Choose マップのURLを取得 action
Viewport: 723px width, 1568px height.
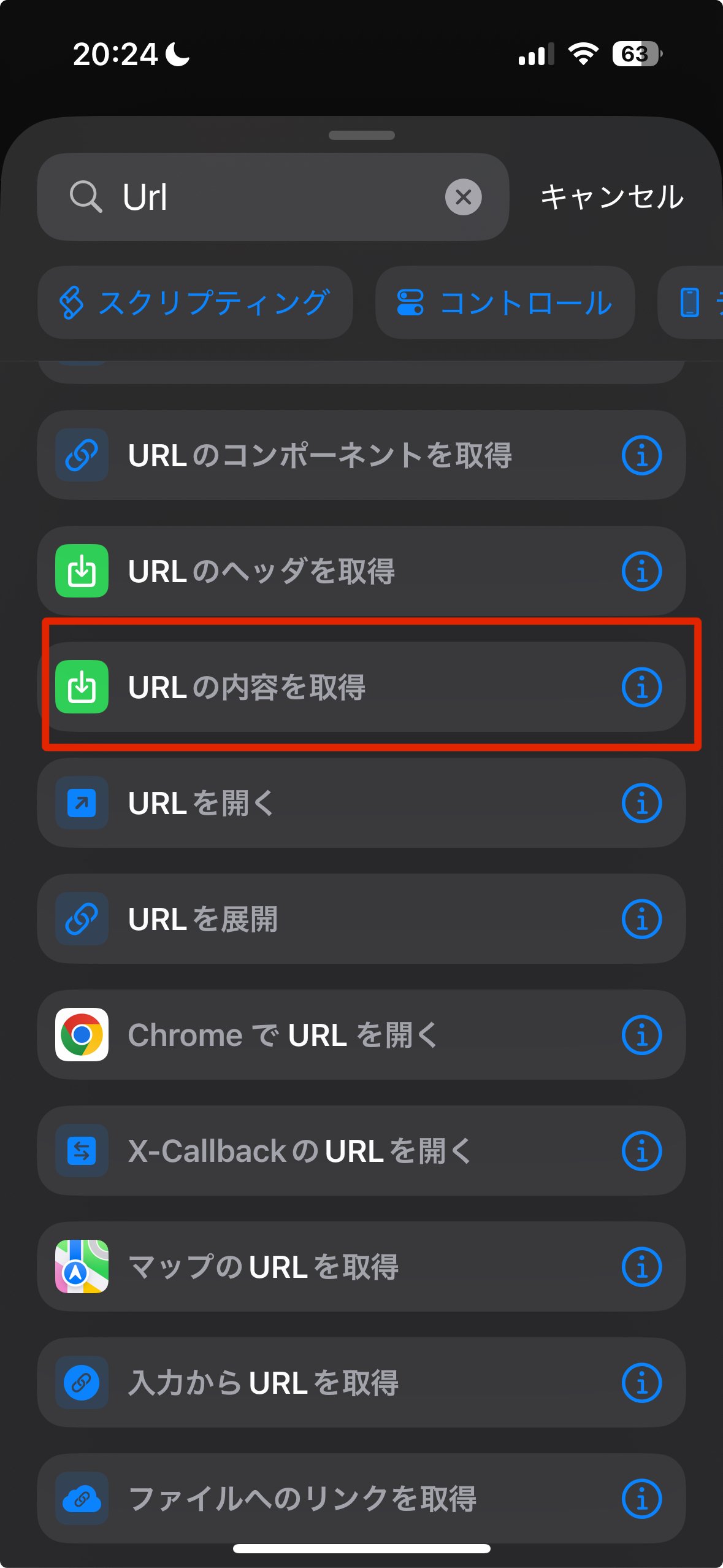(x=361, y=1267)
